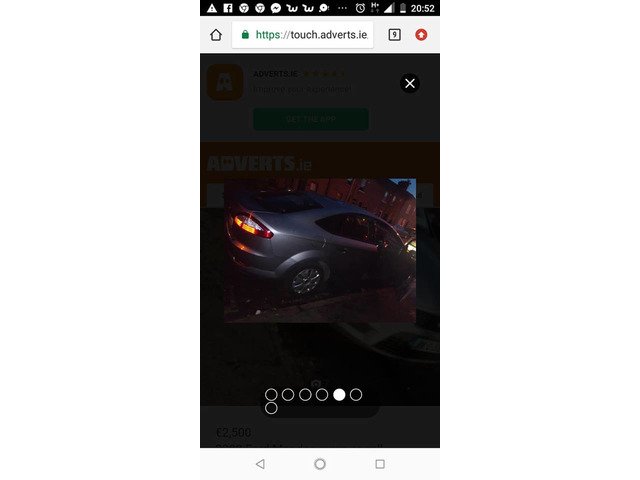Open the browser tab switcher
This screenshot has width=640, height=480.
(394, 35)
